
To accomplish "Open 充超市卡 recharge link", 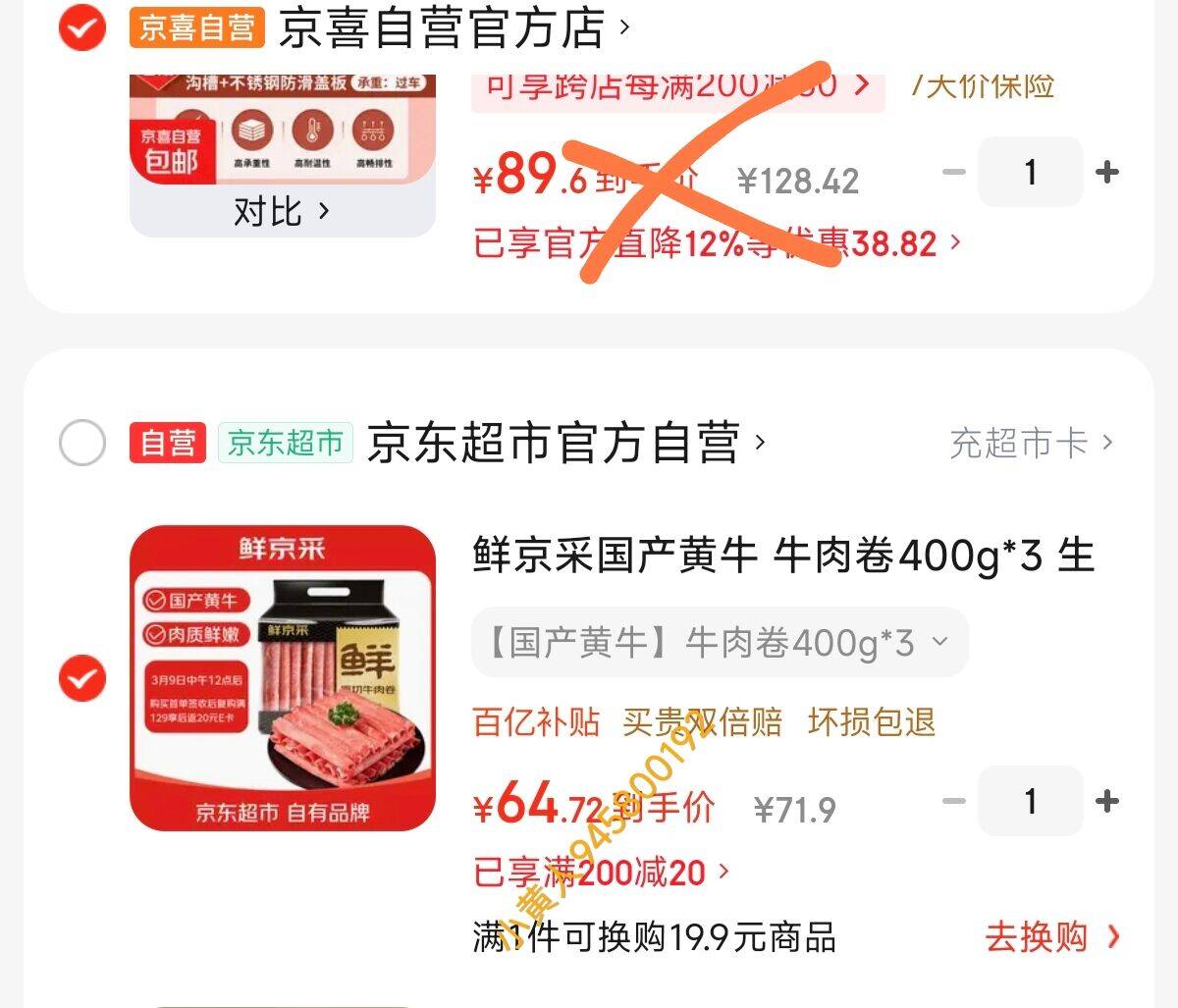I will click(x=1031, y=443).
